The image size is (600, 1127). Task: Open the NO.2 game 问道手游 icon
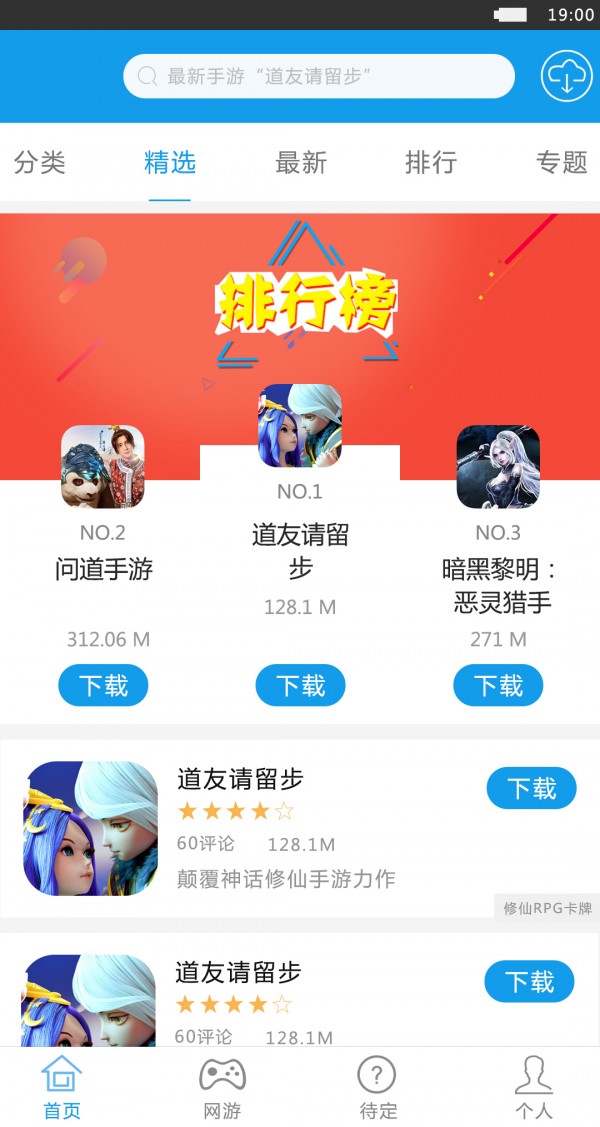[x=103, y=467]
